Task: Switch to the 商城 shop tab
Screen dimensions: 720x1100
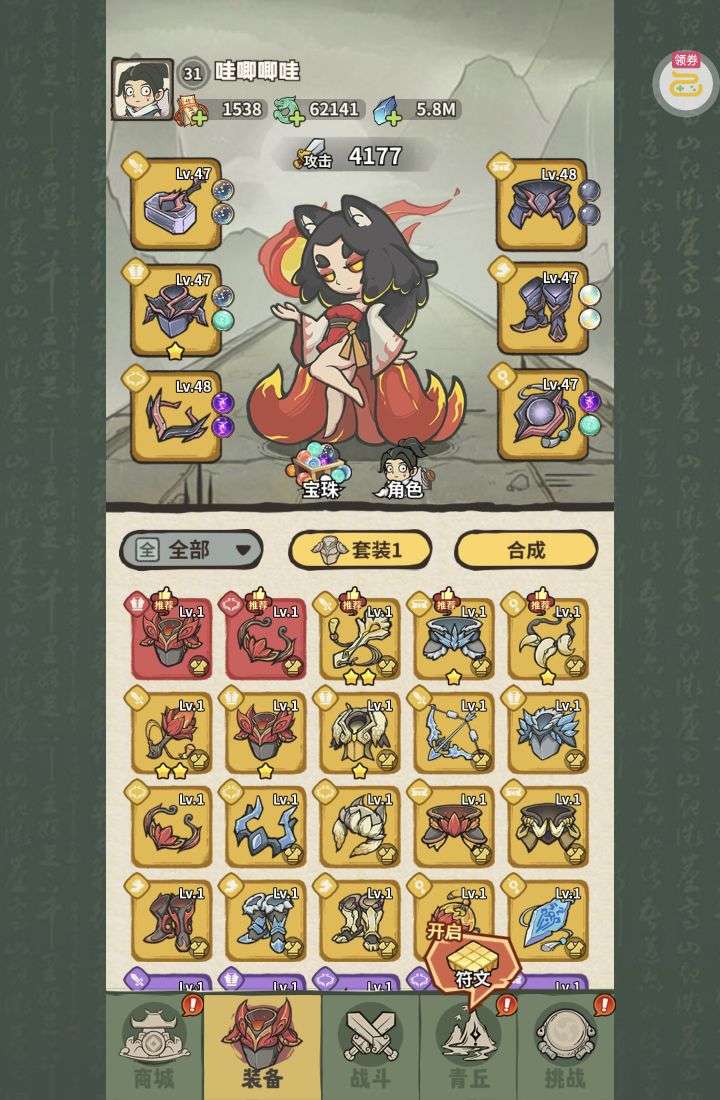Action: (x=154, y=1045)
